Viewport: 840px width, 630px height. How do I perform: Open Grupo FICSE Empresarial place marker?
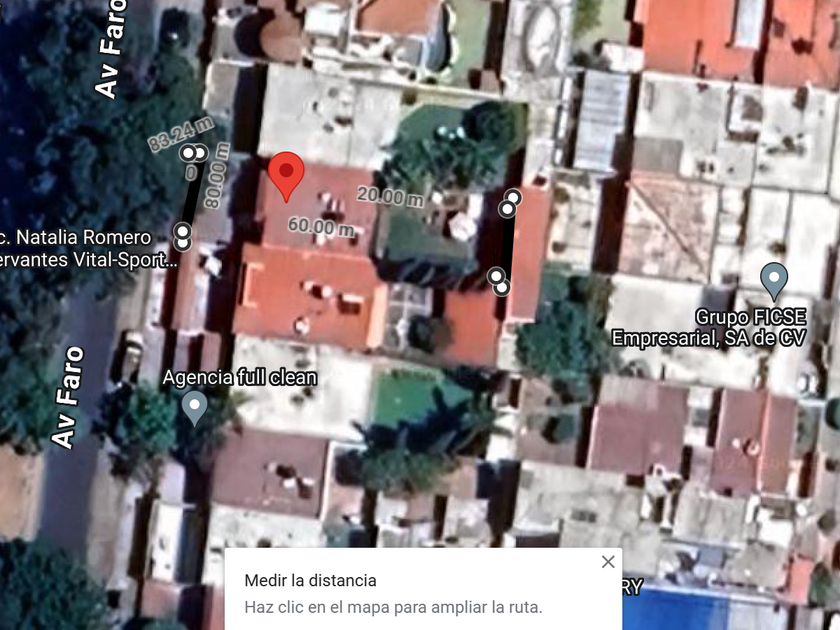click(774, 281)
